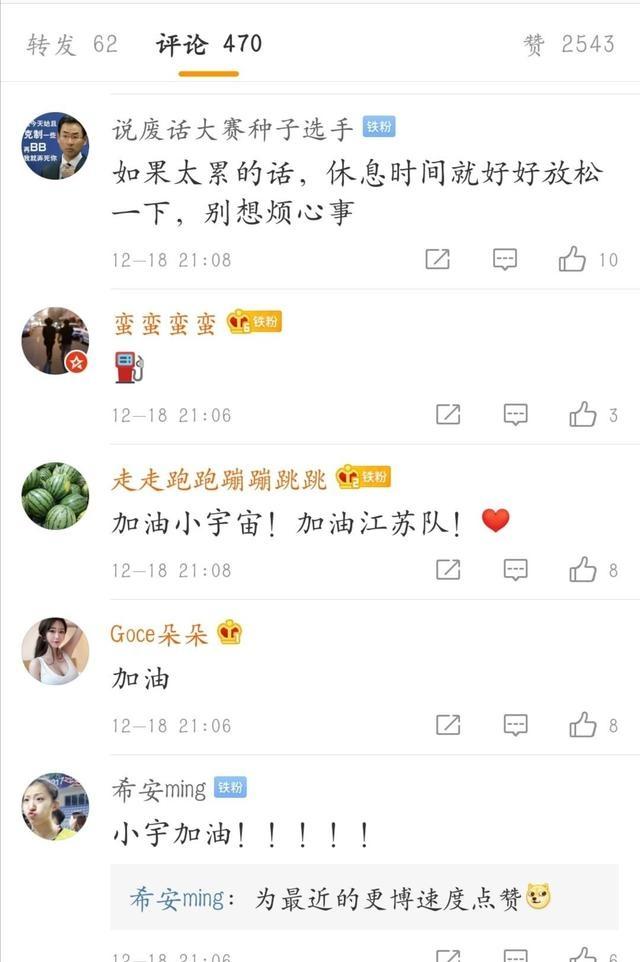The image size is (640, 962).
Task: Repost the comment by 说废话大赛种子选手
Action: 437,260
